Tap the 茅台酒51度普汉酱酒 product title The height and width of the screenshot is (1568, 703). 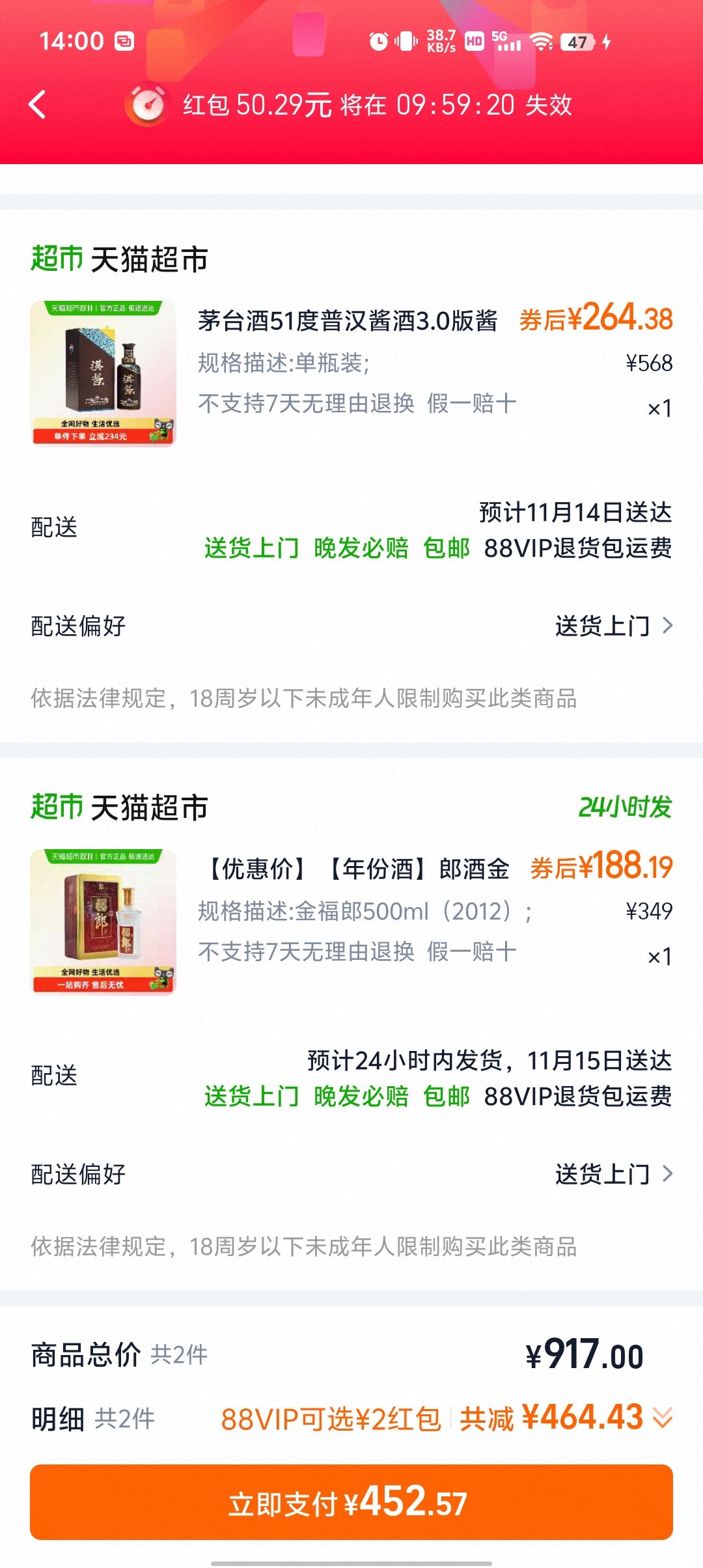click(x=351, y=321)
